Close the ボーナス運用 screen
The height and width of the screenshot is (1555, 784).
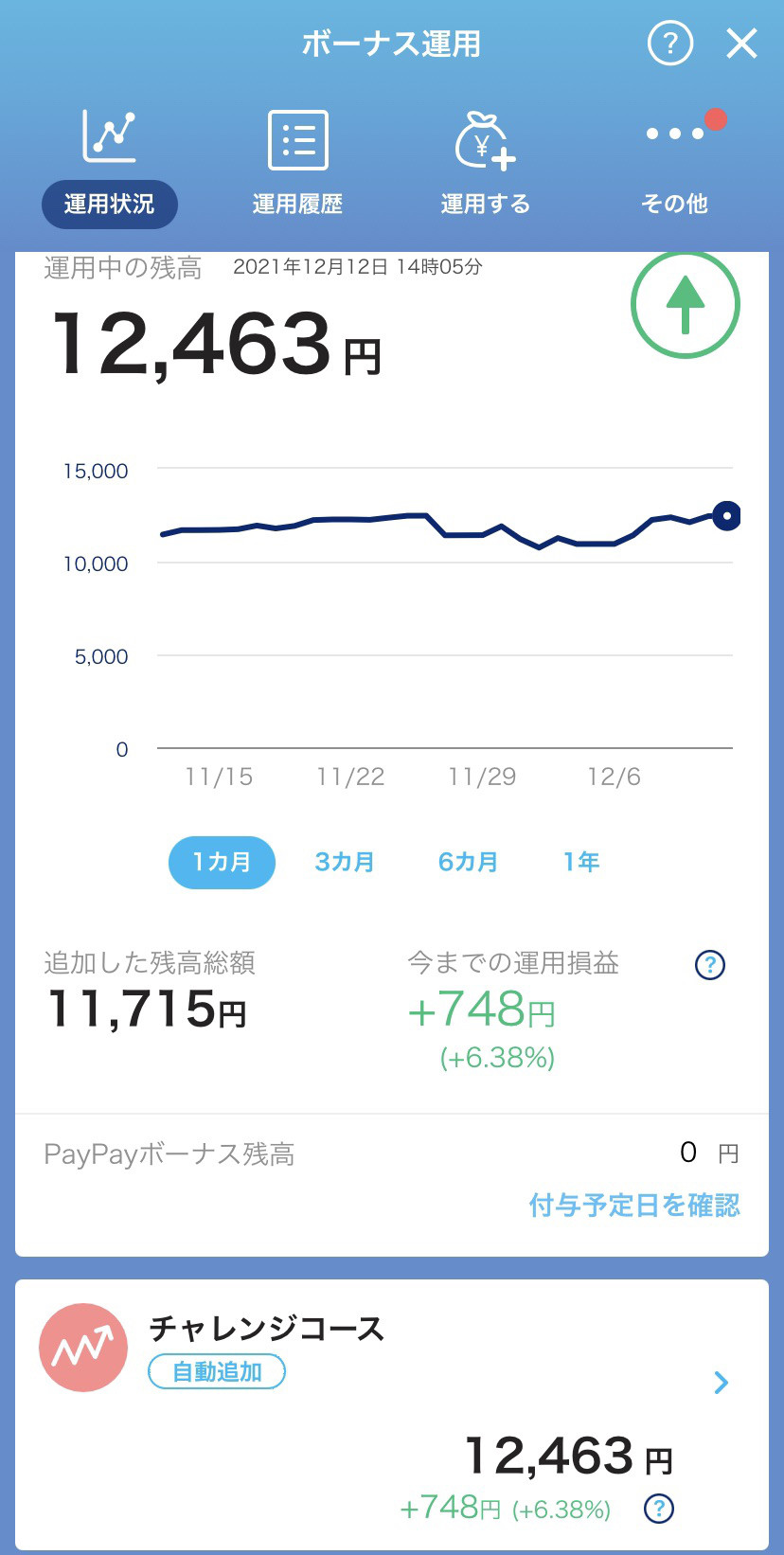pos(741,44)
